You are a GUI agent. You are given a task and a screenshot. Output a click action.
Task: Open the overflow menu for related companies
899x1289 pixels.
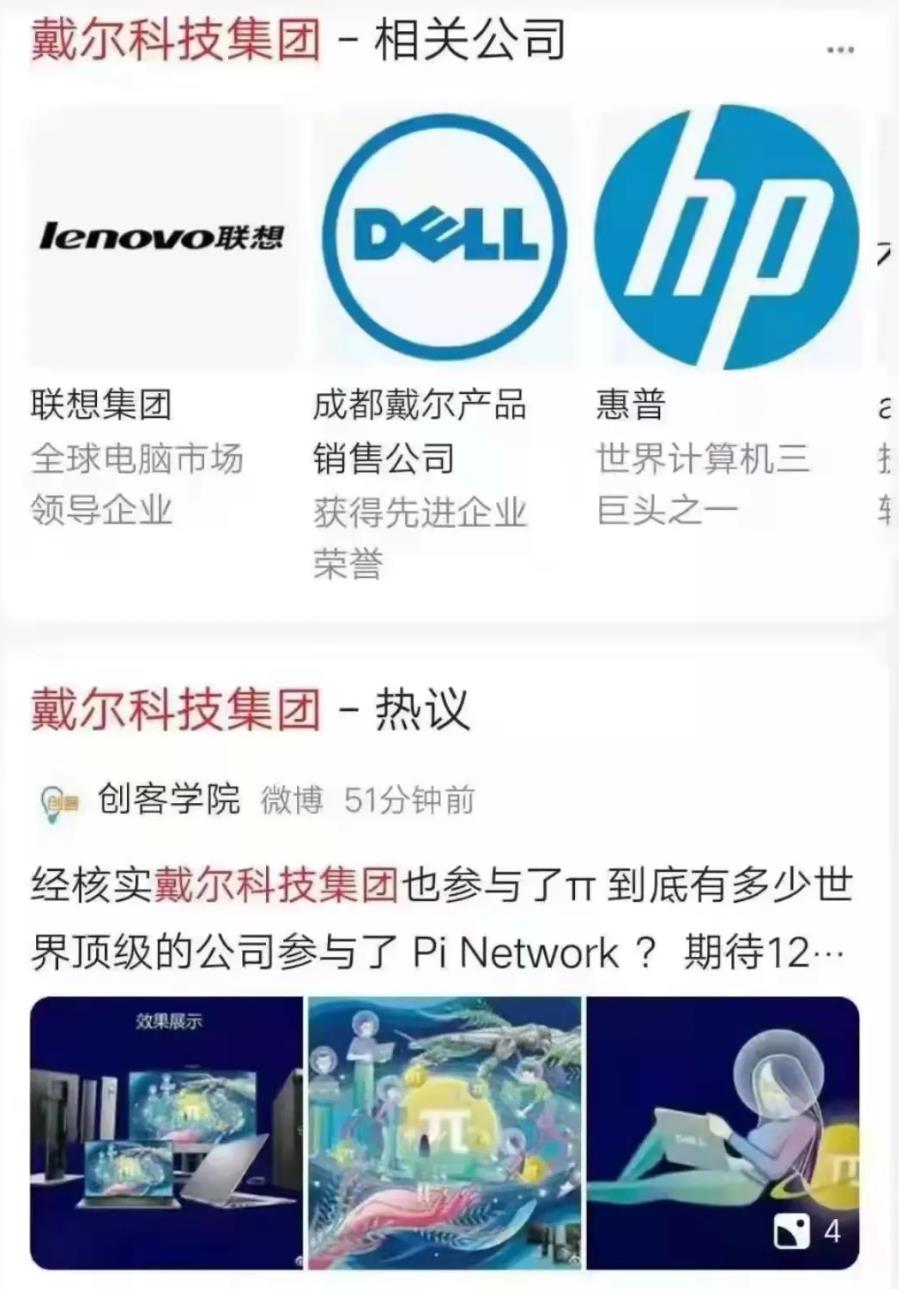(x=841, y=49)
